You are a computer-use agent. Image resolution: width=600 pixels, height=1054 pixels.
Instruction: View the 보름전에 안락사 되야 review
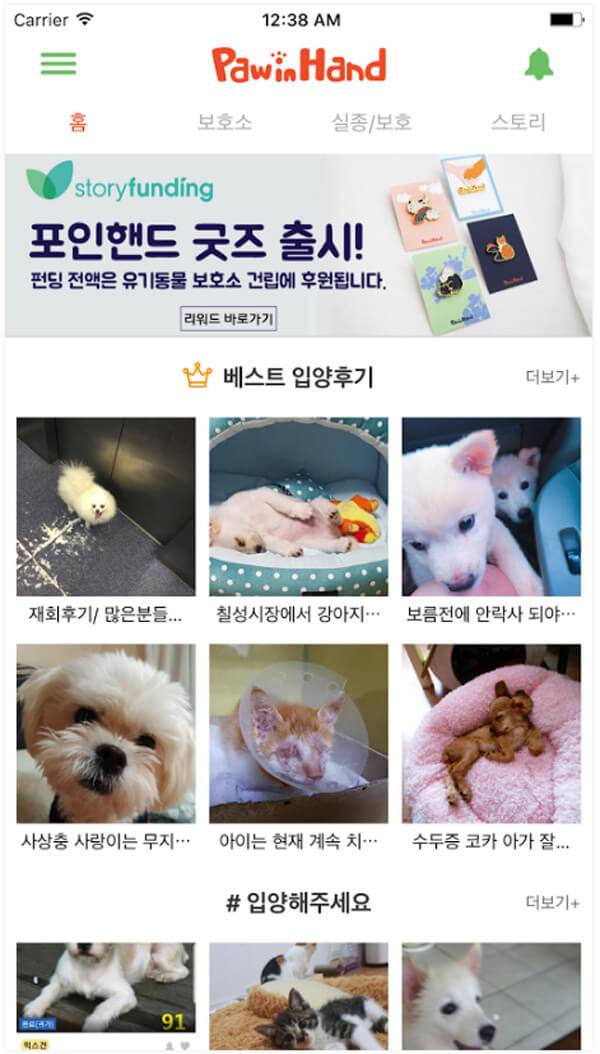coord(491,507)
